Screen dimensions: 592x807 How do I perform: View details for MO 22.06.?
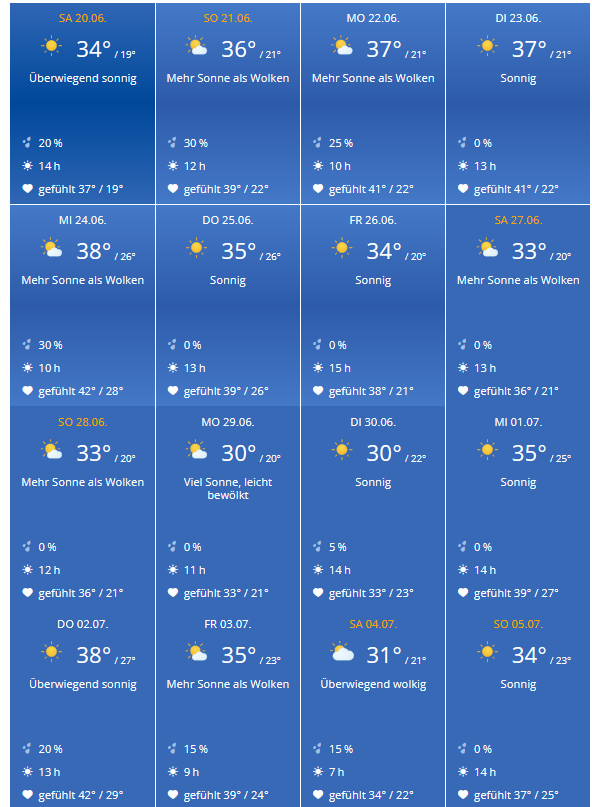coord(373,103)
